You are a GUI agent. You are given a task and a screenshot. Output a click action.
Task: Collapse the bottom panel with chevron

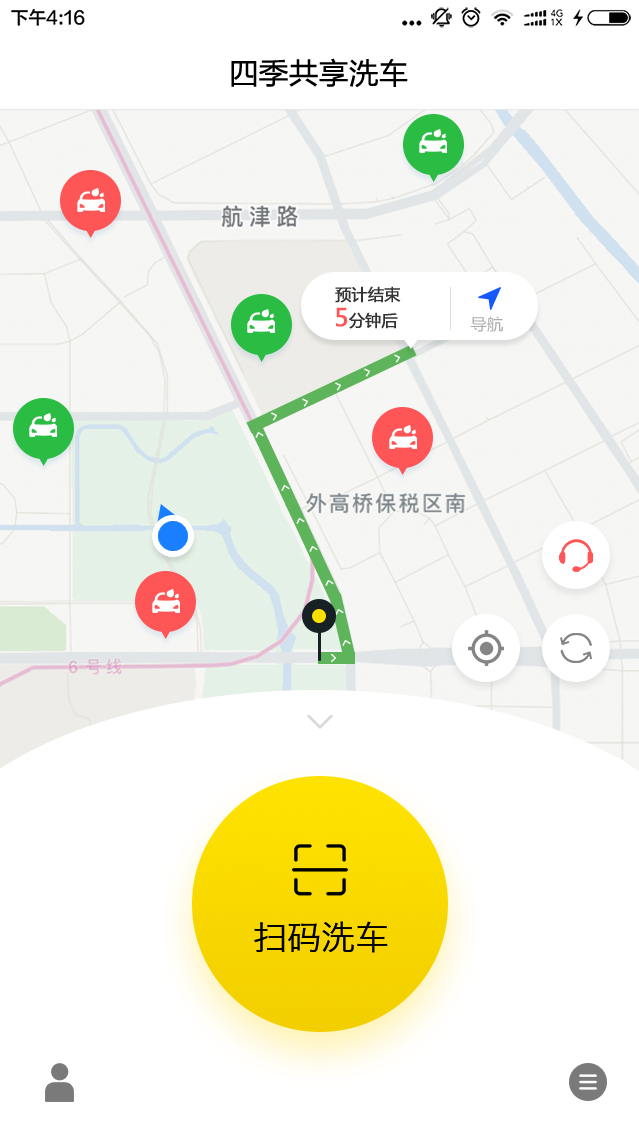click(x=320, y=721)
